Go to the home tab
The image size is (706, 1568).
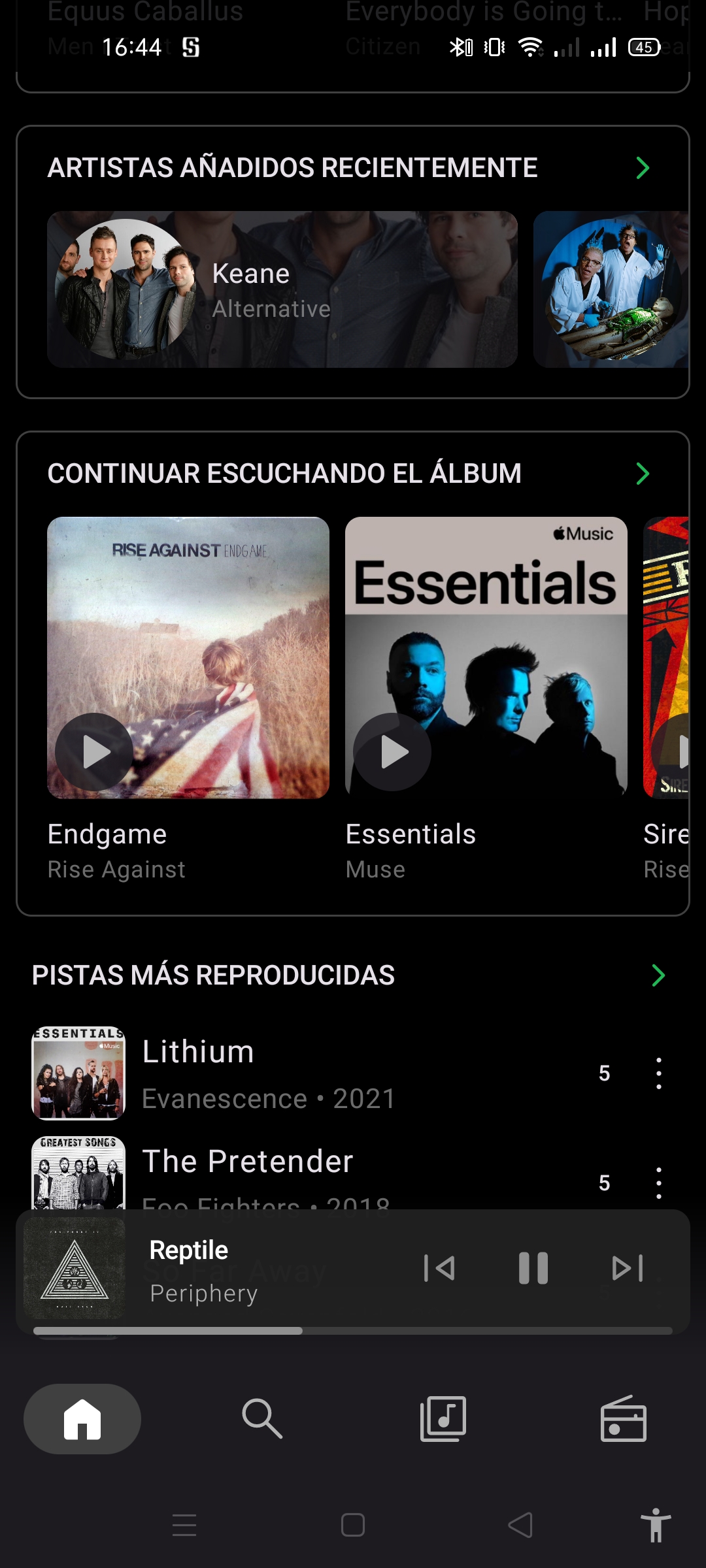pyautogui.click(x=82, y=1418)
